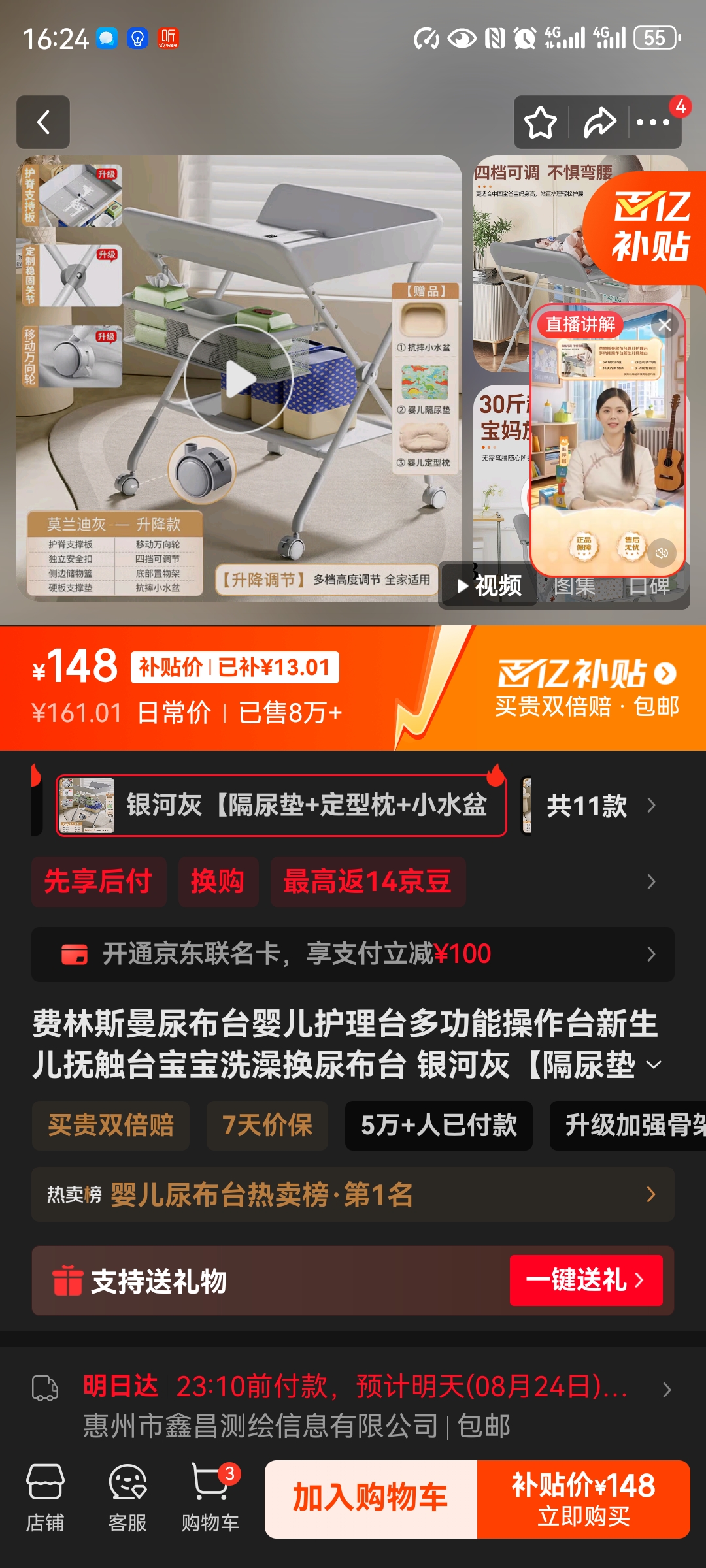Close the 直播讲解 floating window
This screenshot has width=706, height=1568.
665,325
